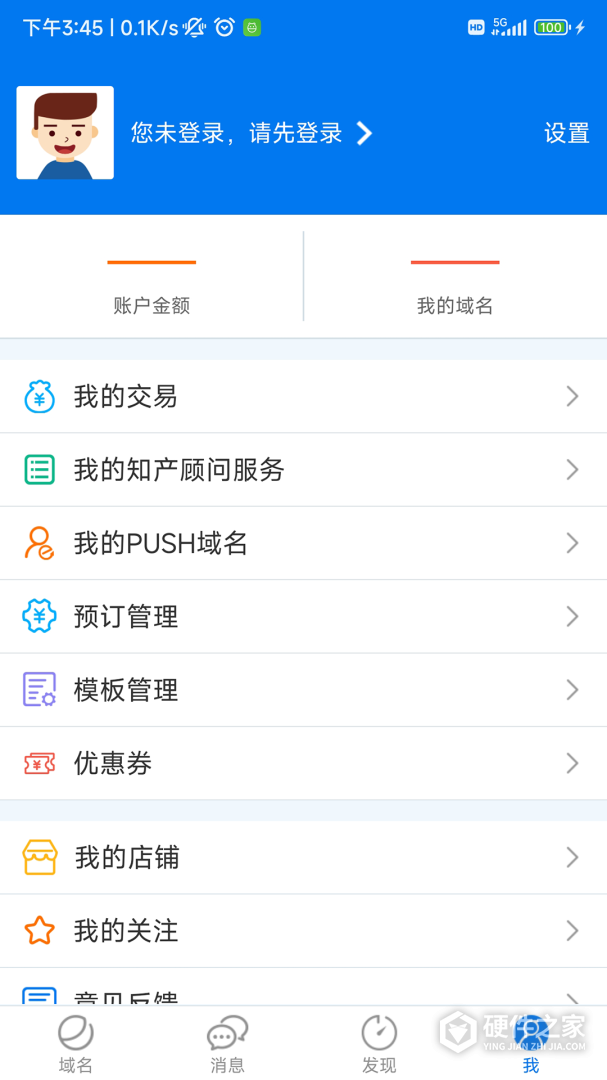Open 模板管理 row
The width and height of the screenshot is (607, 1080).
click(x=303, y=690)
